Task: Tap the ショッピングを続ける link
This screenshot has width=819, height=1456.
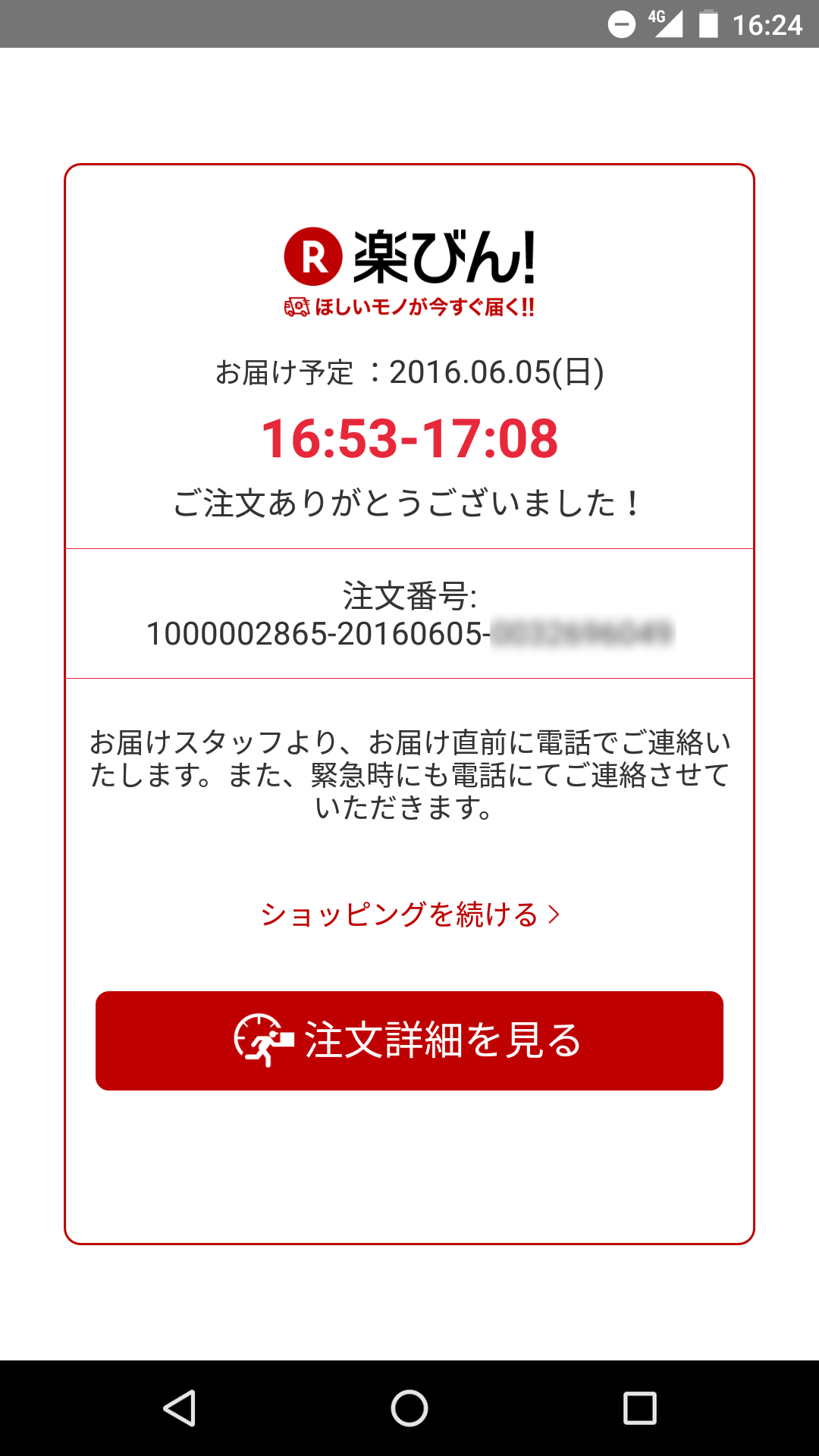Action: point(409,915)
